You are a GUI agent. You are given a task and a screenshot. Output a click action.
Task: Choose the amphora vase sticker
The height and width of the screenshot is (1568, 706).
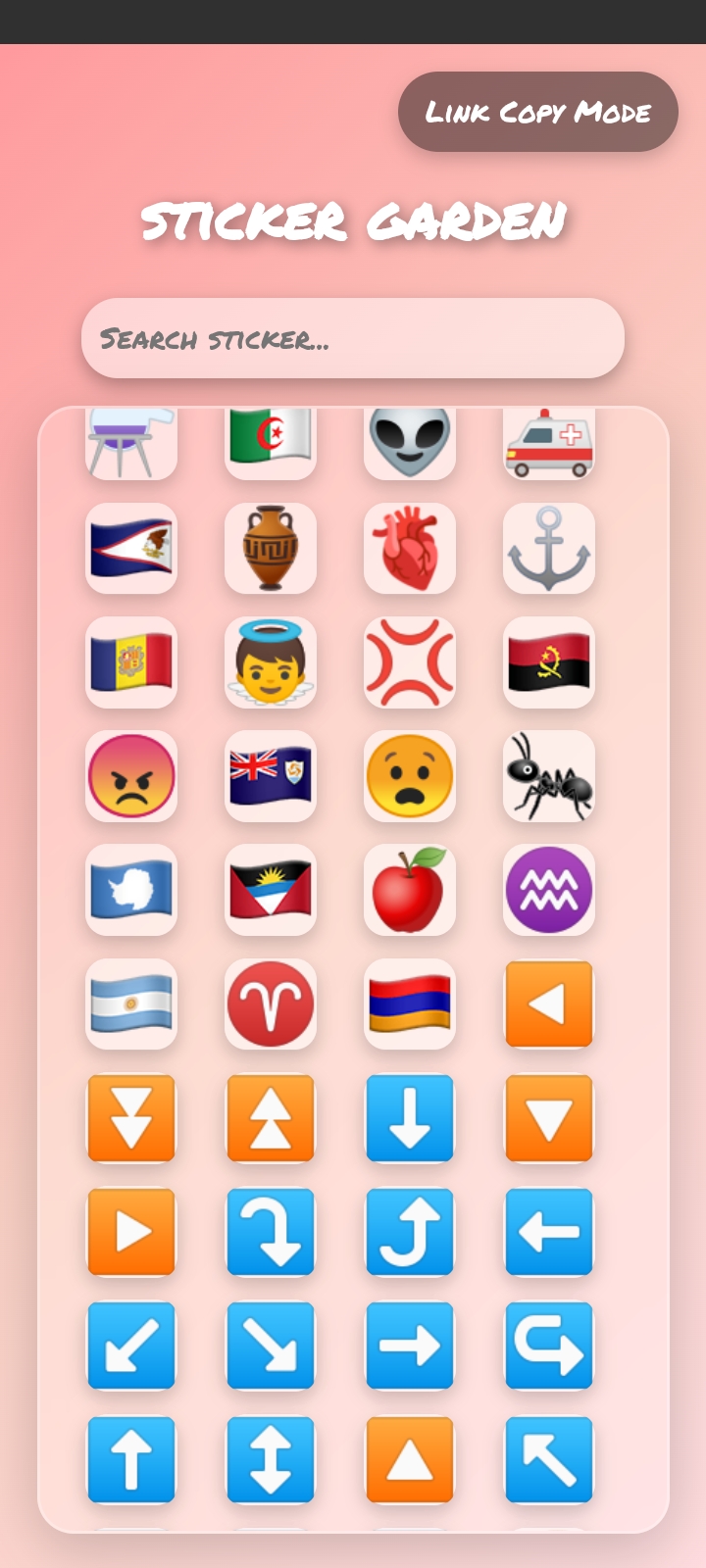[271, 548]
